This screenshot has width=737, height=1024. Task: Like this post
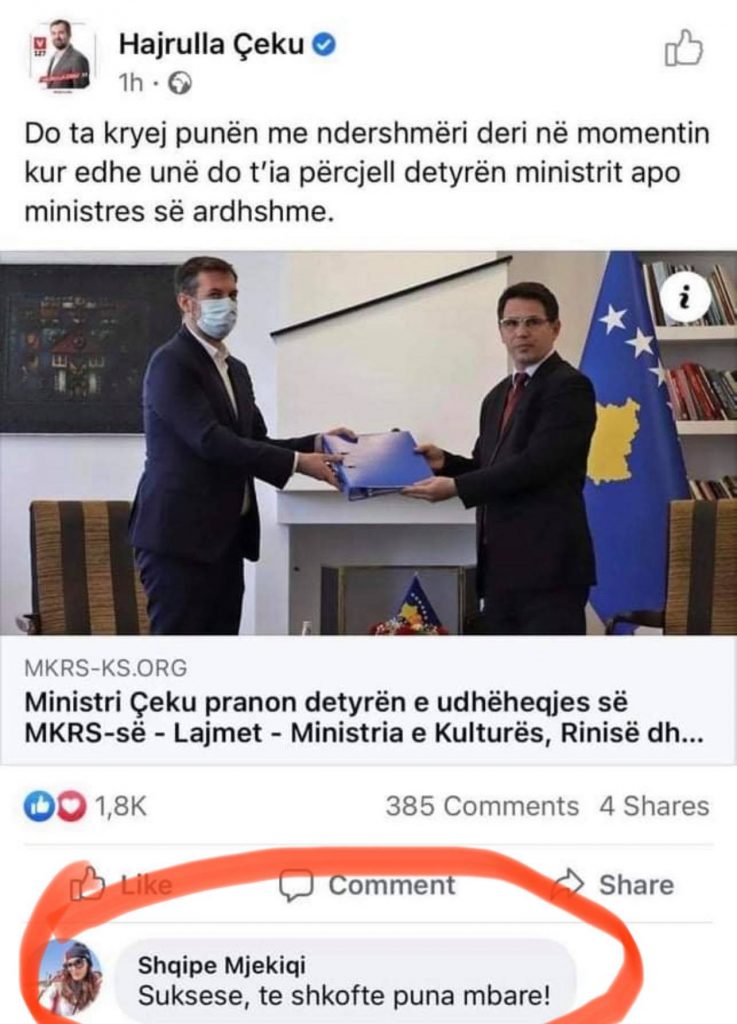pyautogui.click(x=122, y=885)
